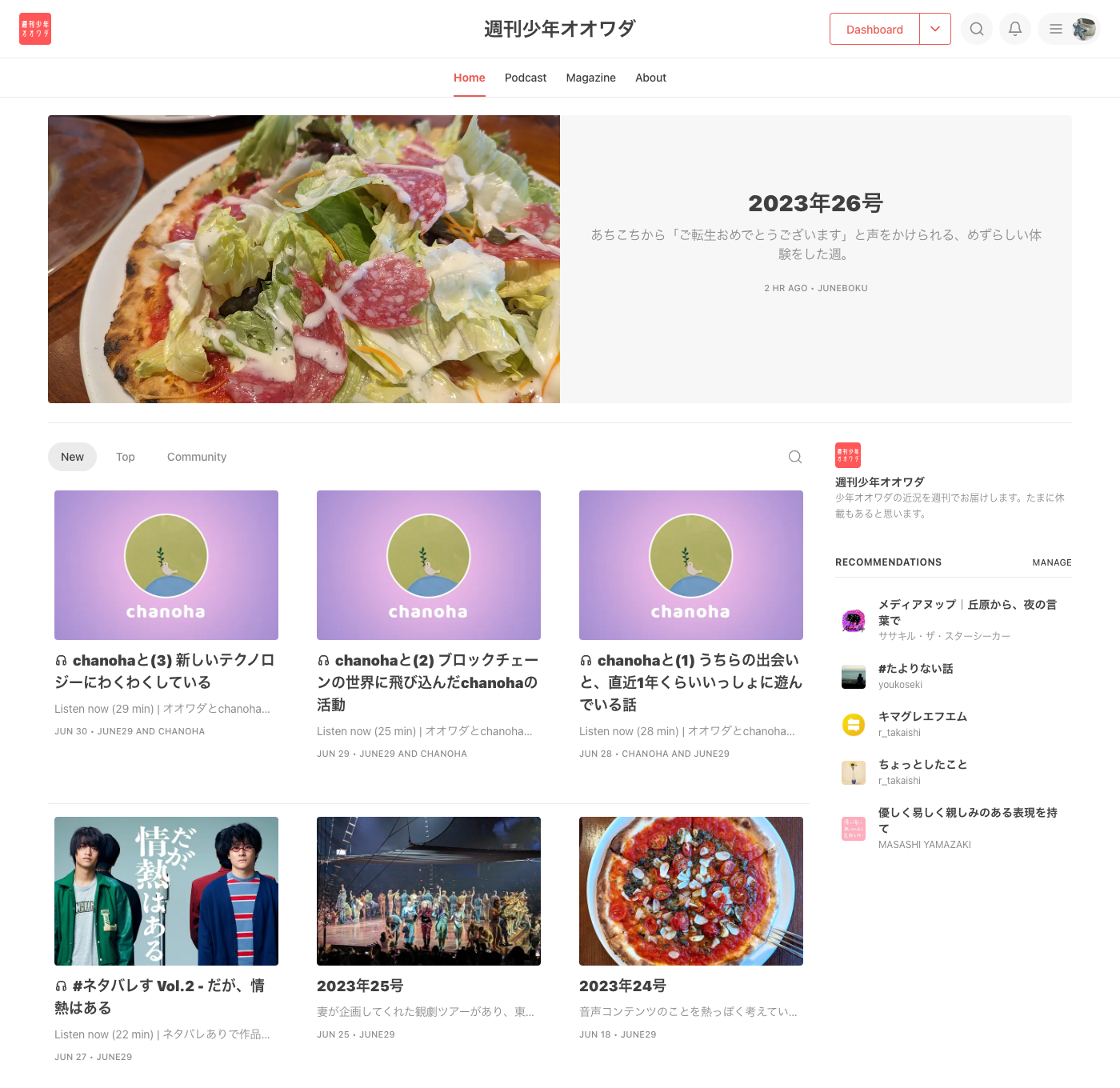Image resolution: width=1120 pixels, height=1088 pixels.
Task: Open the featured 2023年26号 post
Action: (815, 203)
